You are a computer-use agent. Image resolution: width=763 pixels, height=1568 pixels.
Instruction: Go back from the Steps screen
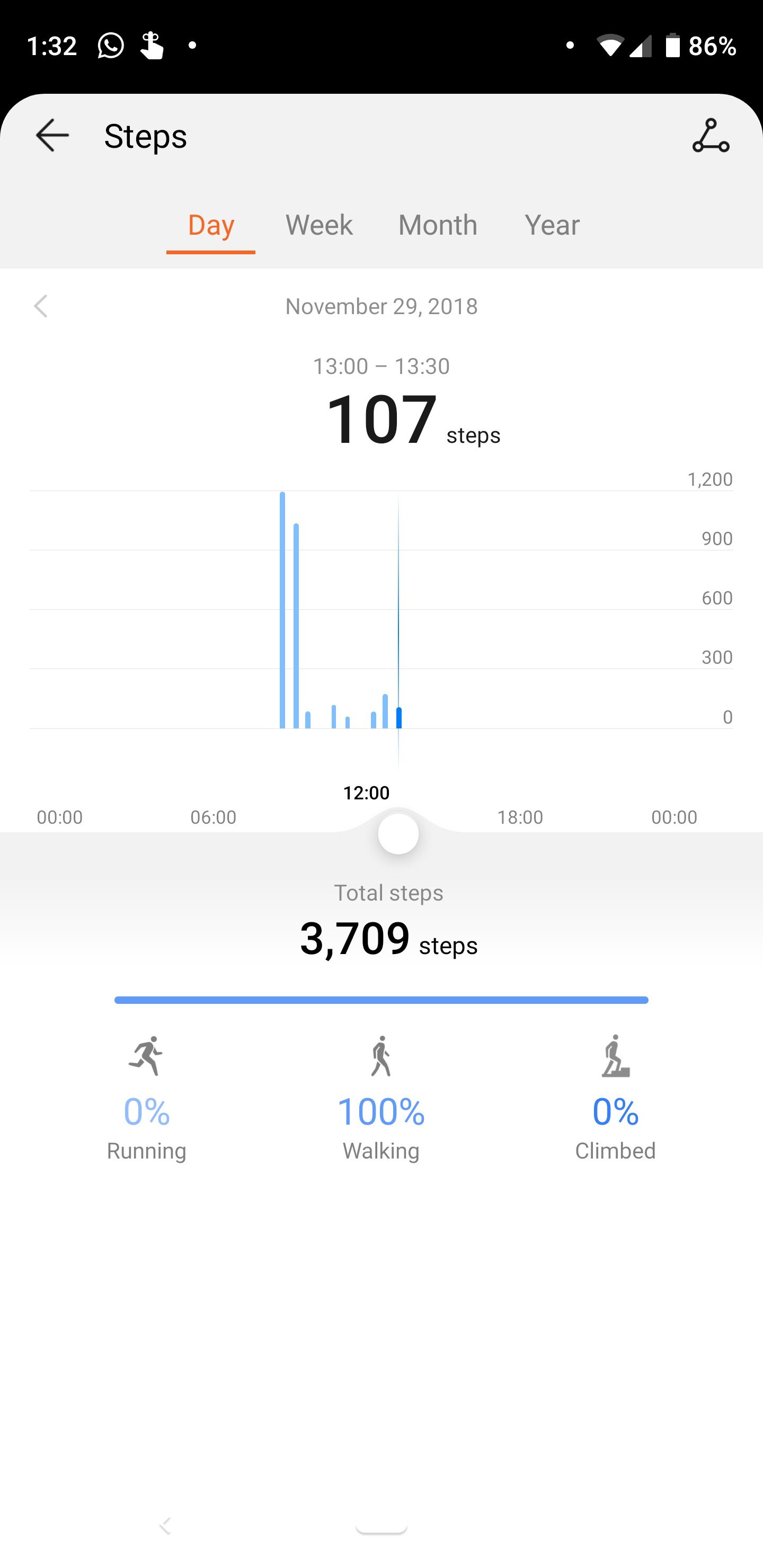52,135
